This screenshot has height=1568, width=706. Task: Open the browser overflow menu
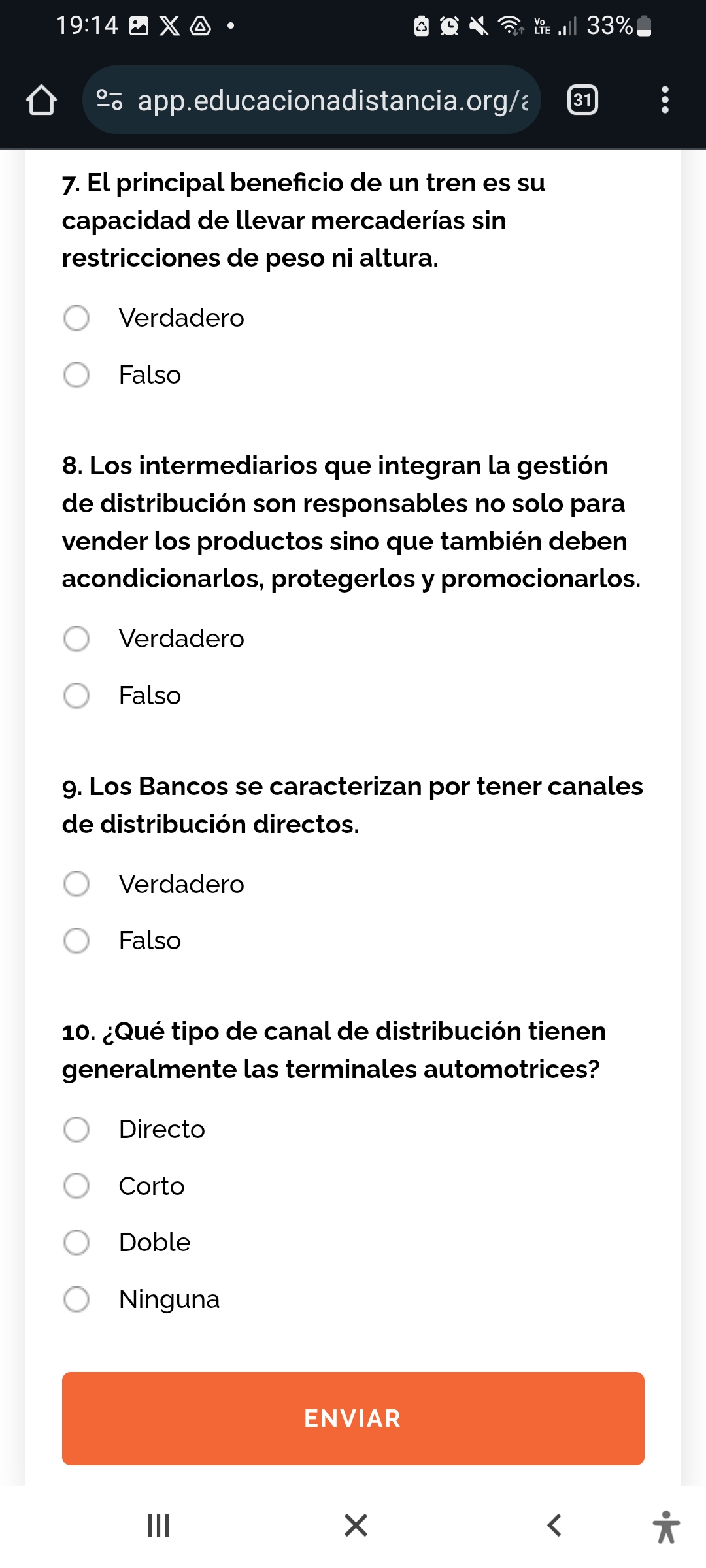tap(665, 100)
